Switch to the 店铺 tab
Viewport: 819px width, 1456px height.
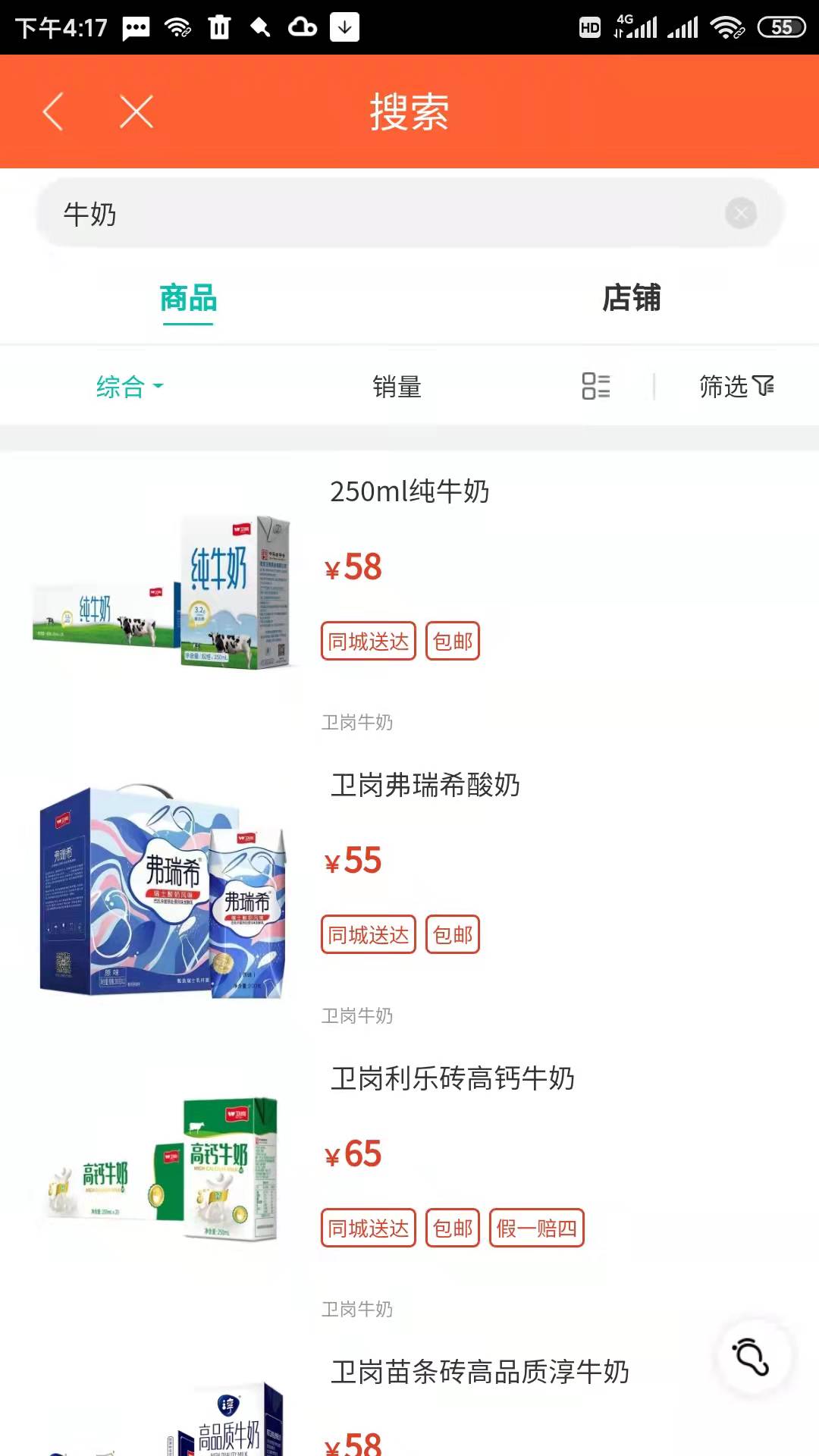[630, 299]
